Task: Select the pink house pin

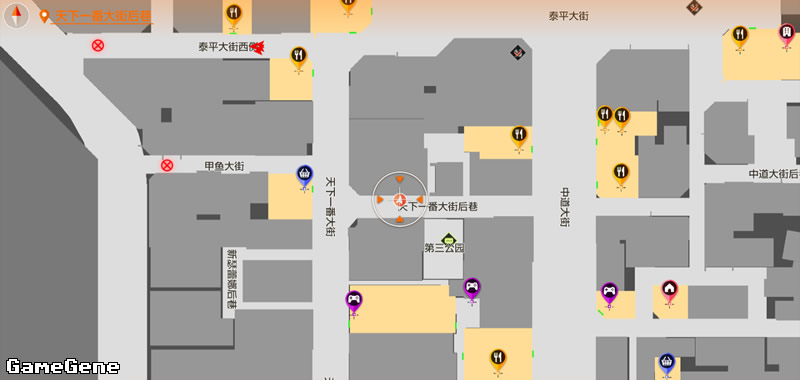Action: click(x=669, y=291)
